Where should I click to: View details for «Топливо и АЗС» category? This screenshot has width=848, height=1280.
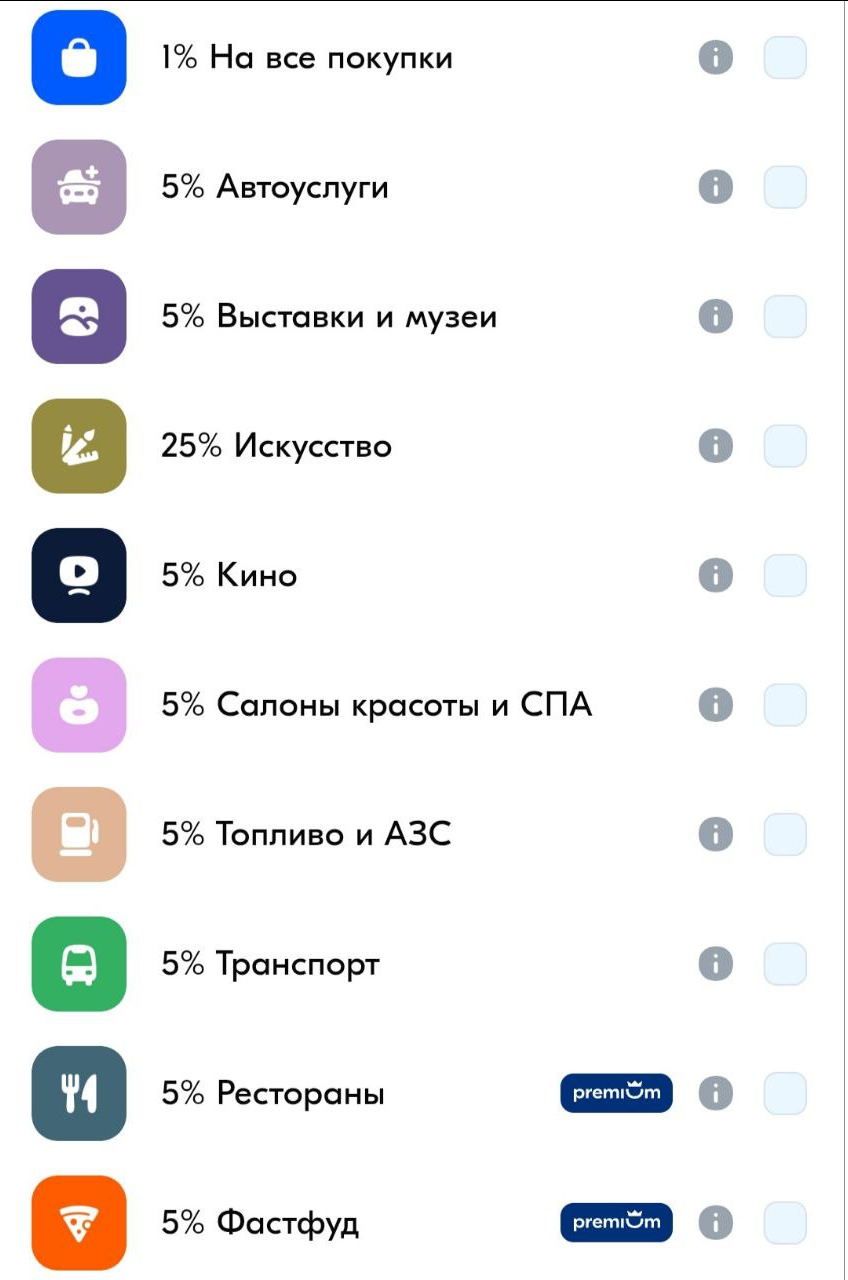tap(715, 834)
